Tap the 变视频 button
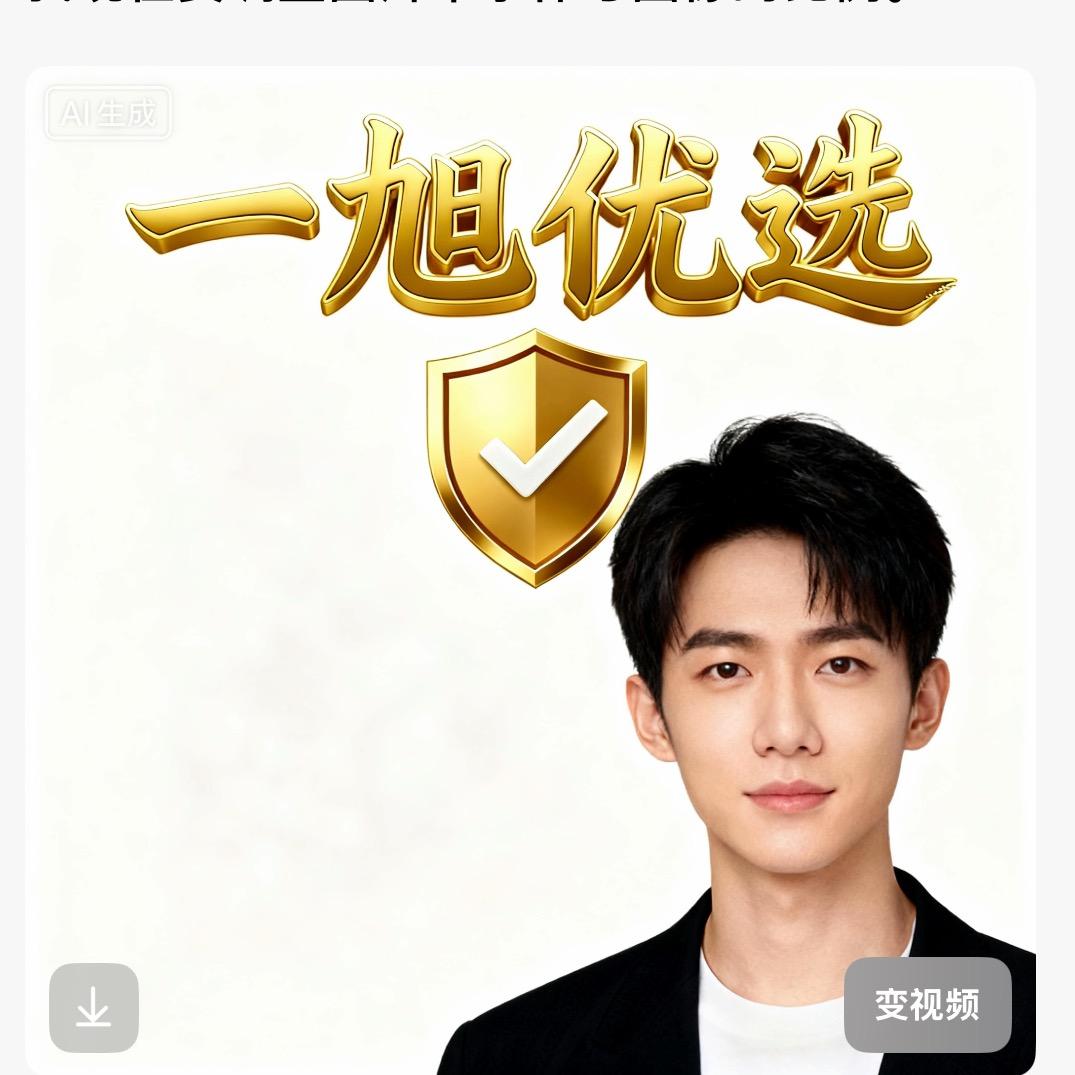This screenshot has width=1075, height=1075. (927, 1005)
